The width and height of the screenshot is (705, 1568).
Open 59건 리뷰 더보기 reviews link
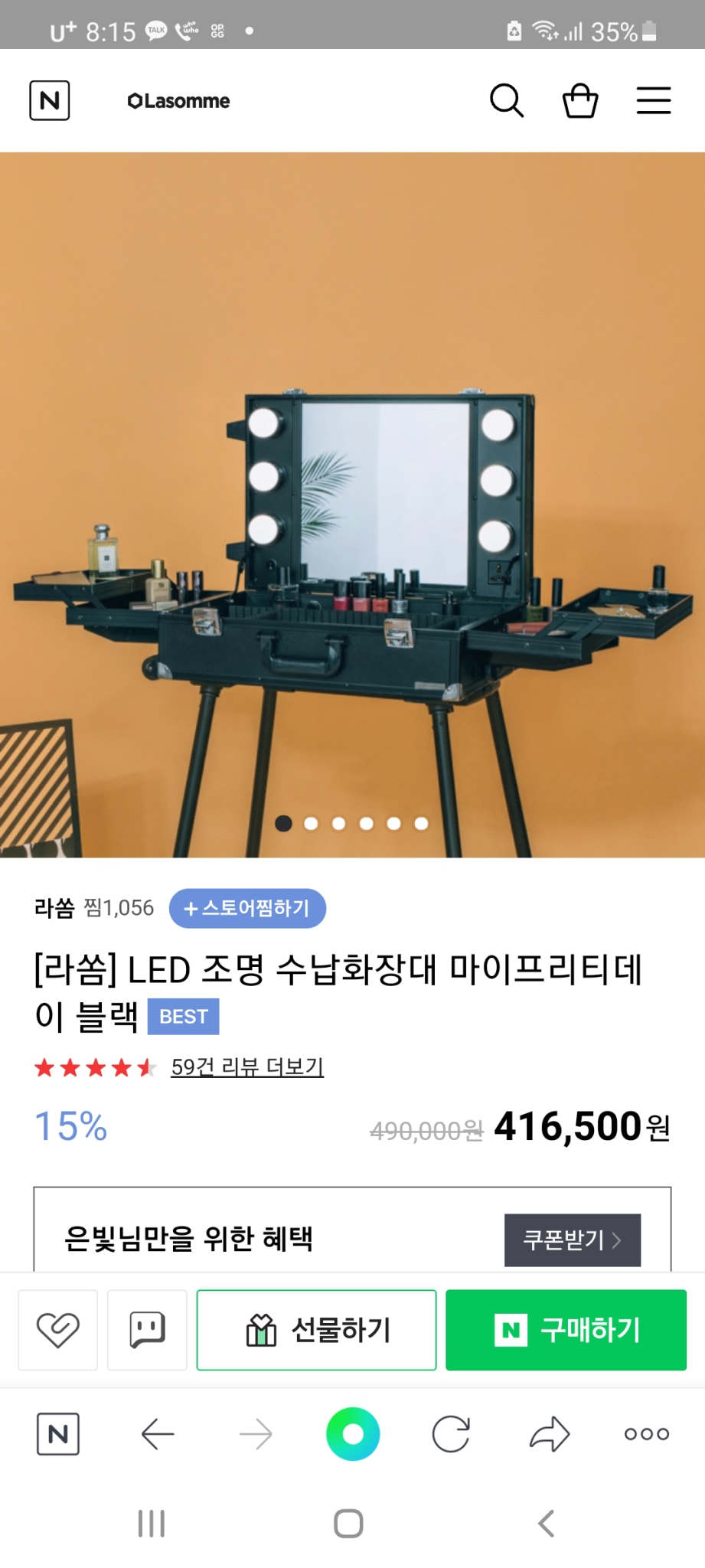(x=247, y=1066)
